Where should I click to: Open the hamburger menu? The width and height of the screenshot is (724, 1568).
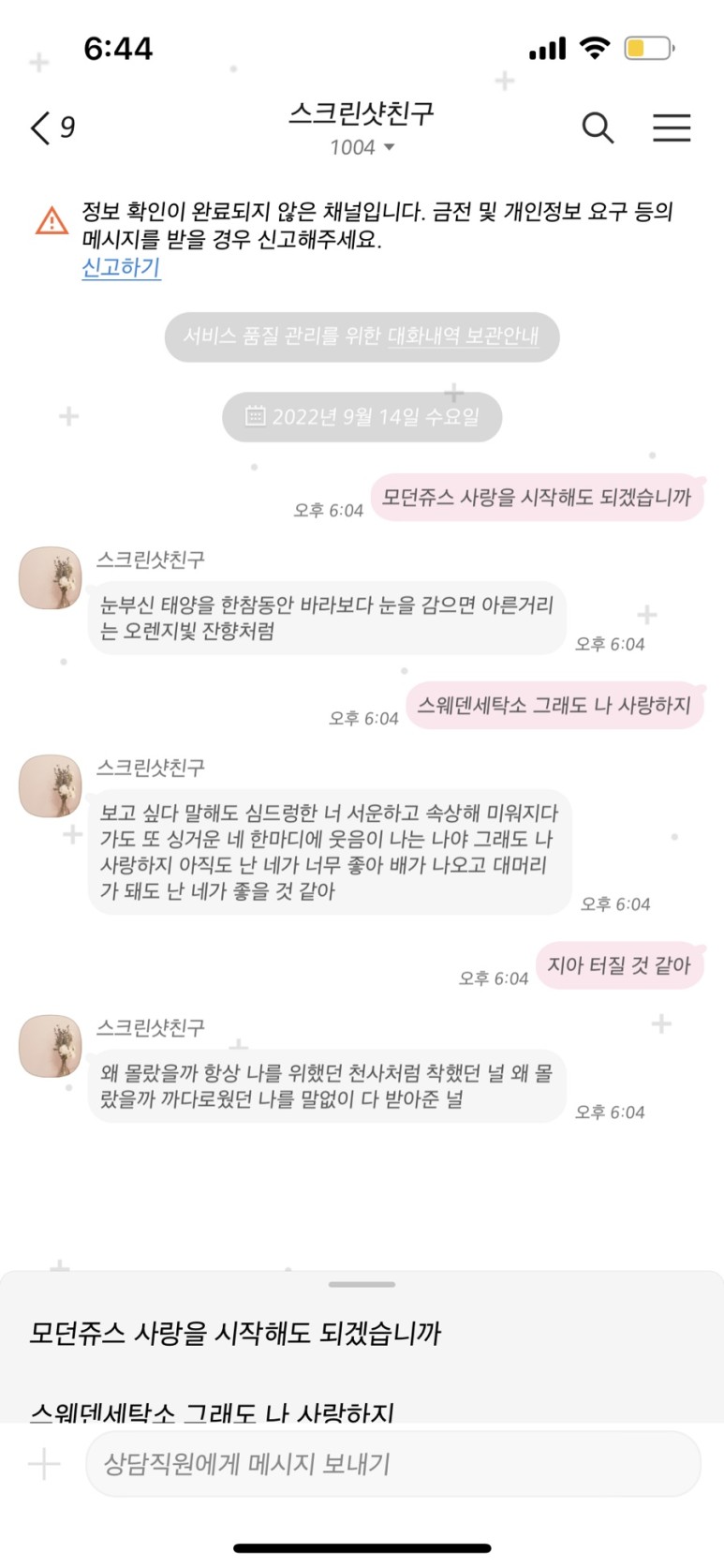(x=672, y=127)
